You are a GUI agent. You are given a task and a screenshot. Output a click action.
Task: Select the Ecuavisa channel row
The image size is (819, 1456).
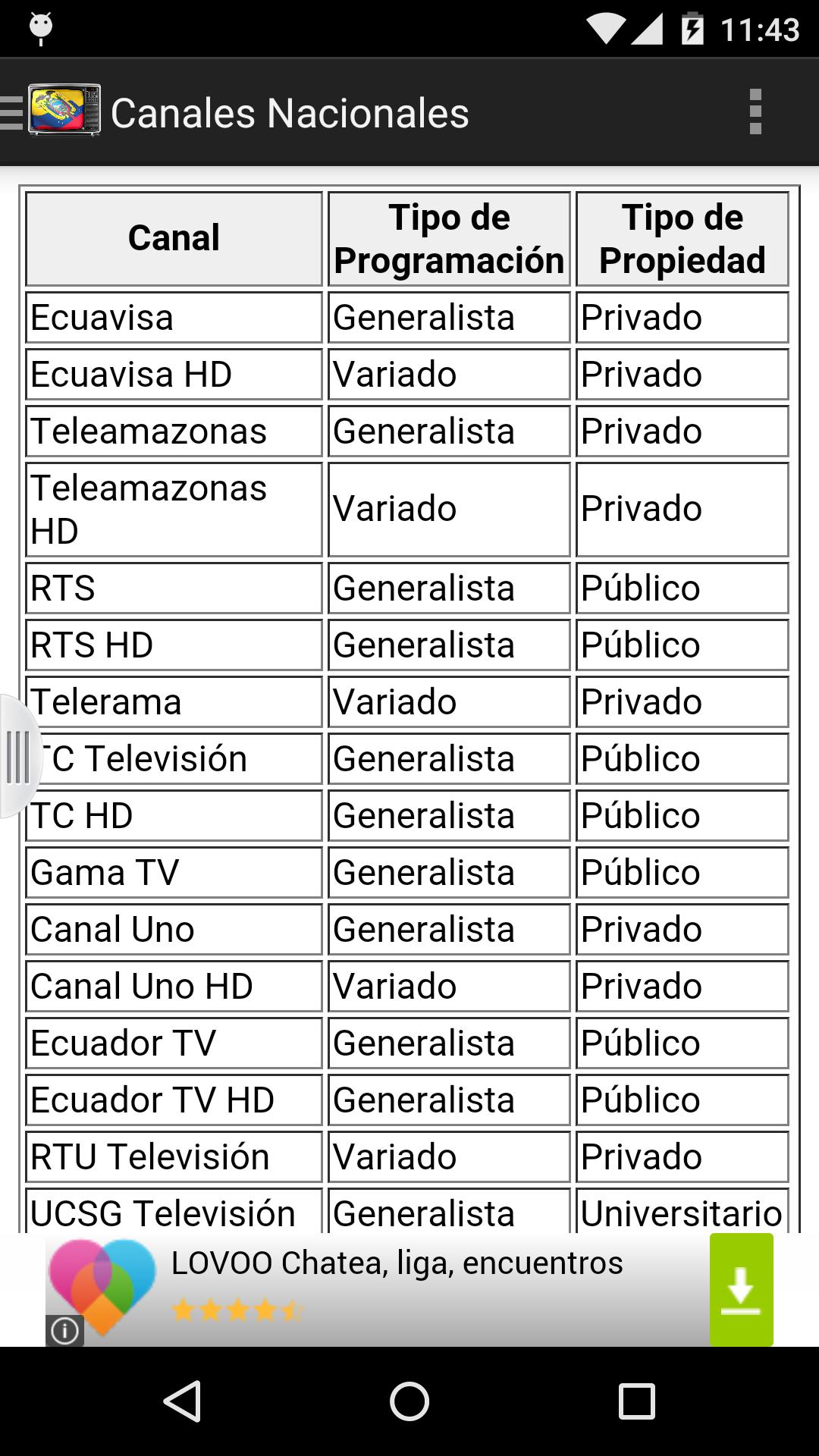click(x=174, y=317)
